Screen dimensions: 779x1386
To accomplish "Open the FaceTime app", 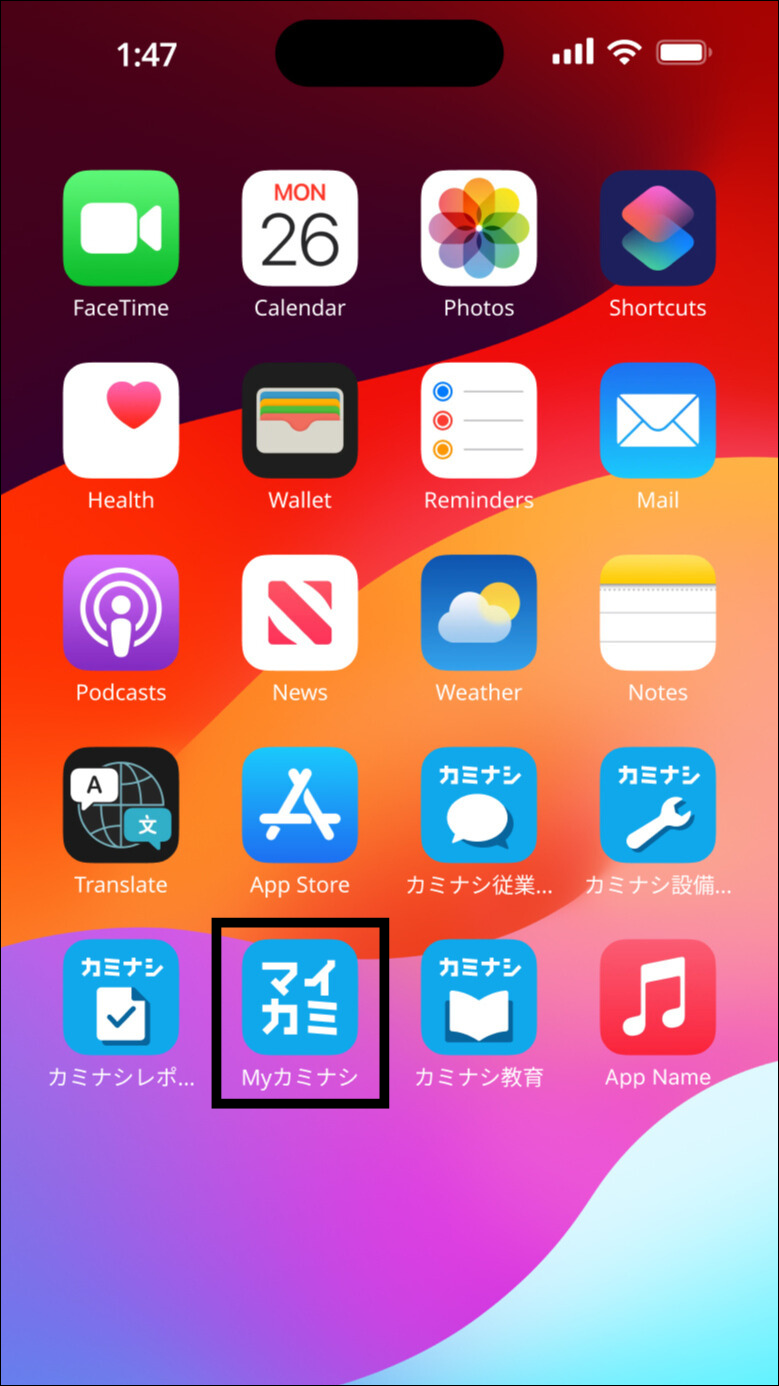I will coord(121,228).
